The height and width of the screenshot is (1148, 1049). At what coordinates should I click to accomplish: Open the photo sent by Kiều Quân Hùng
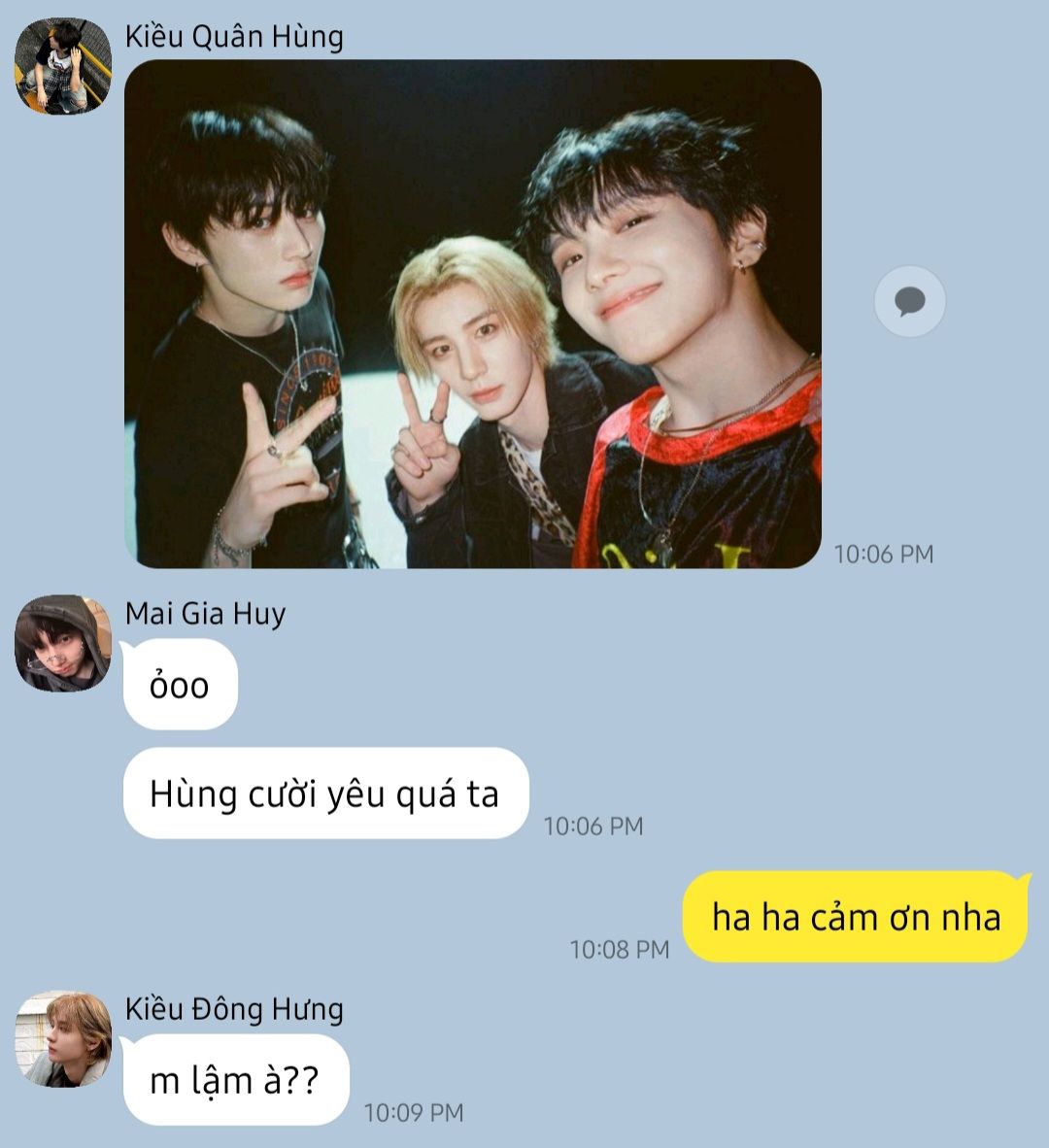[473, 314]
